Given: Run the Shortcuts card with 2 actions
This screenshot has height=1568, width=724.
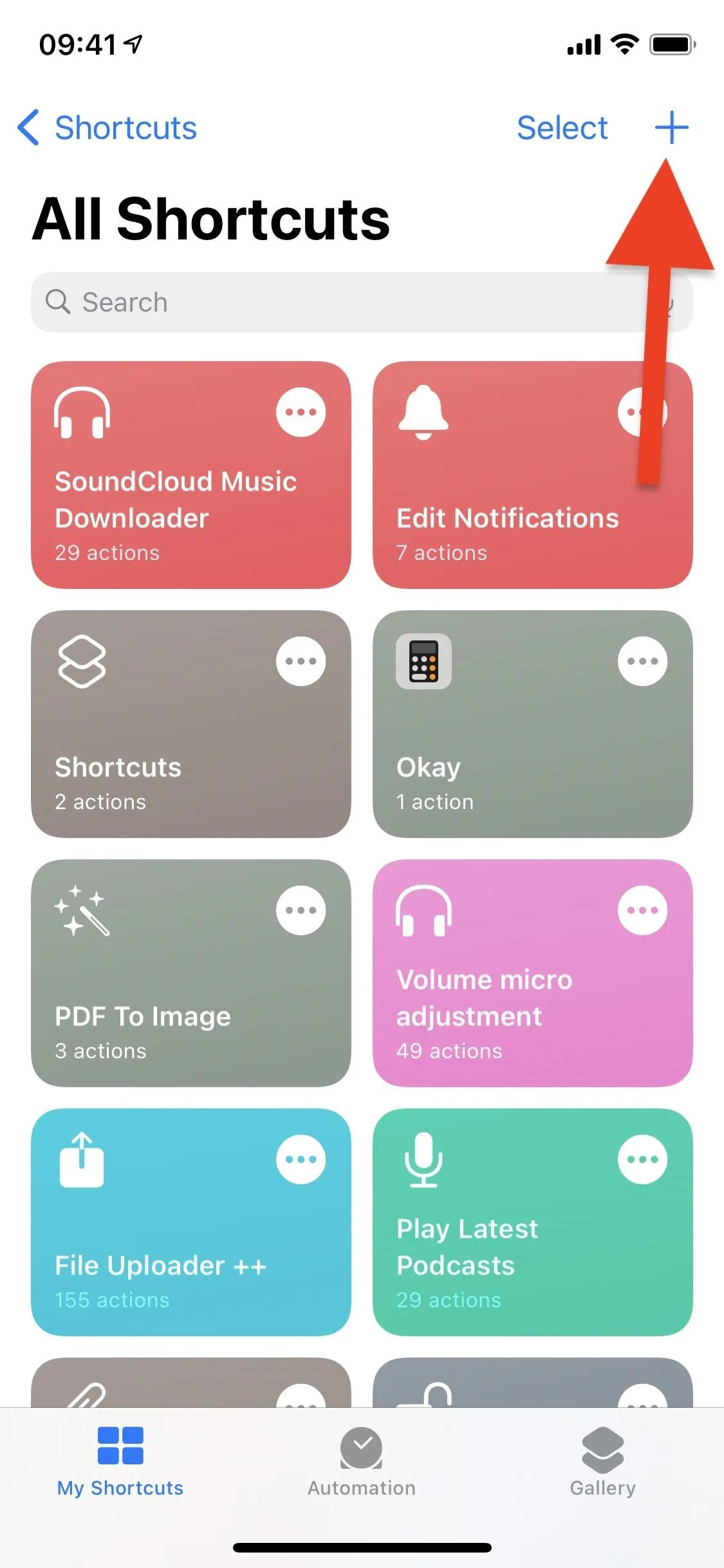Looking at the screenshot, I should (x=191, y=724).
